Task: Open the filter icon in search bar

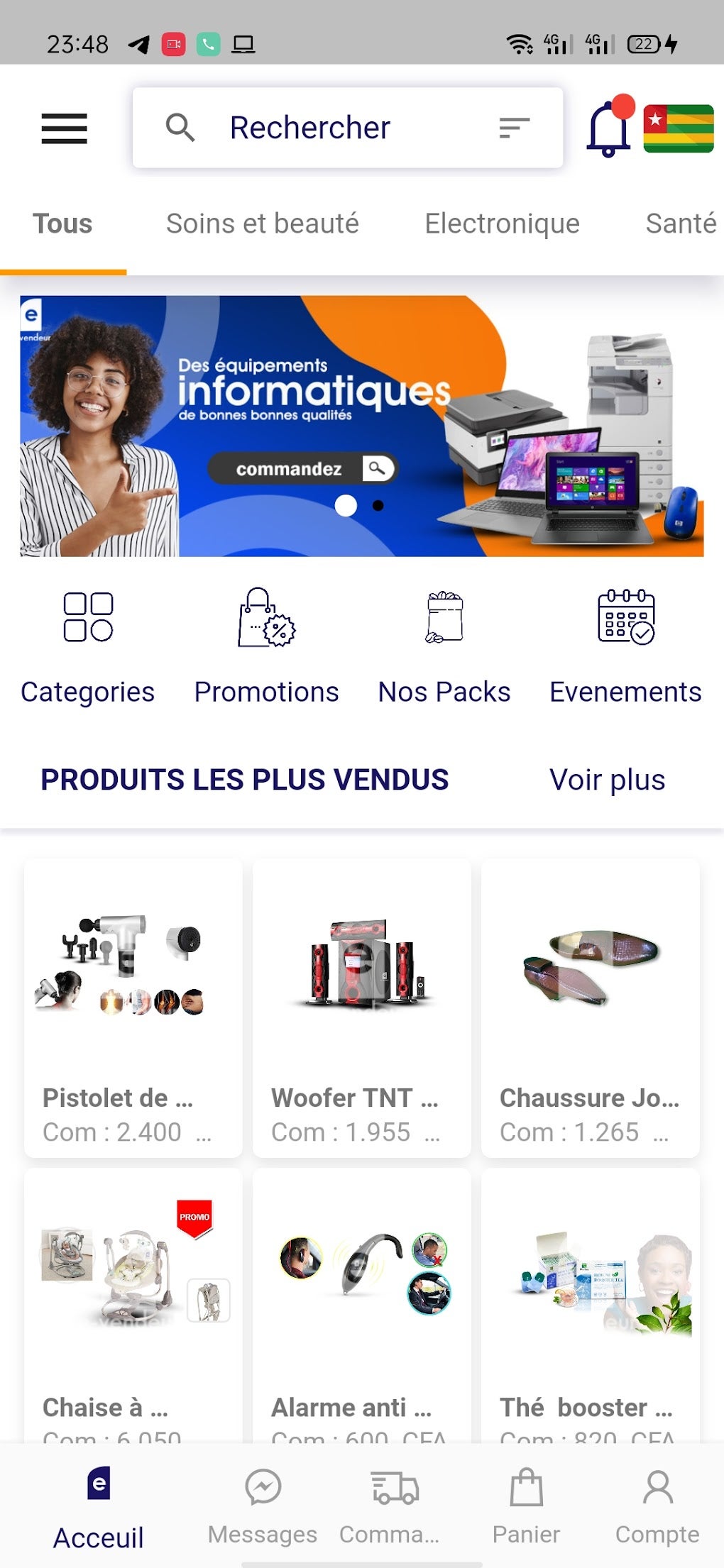Action: tap(514, 128)
